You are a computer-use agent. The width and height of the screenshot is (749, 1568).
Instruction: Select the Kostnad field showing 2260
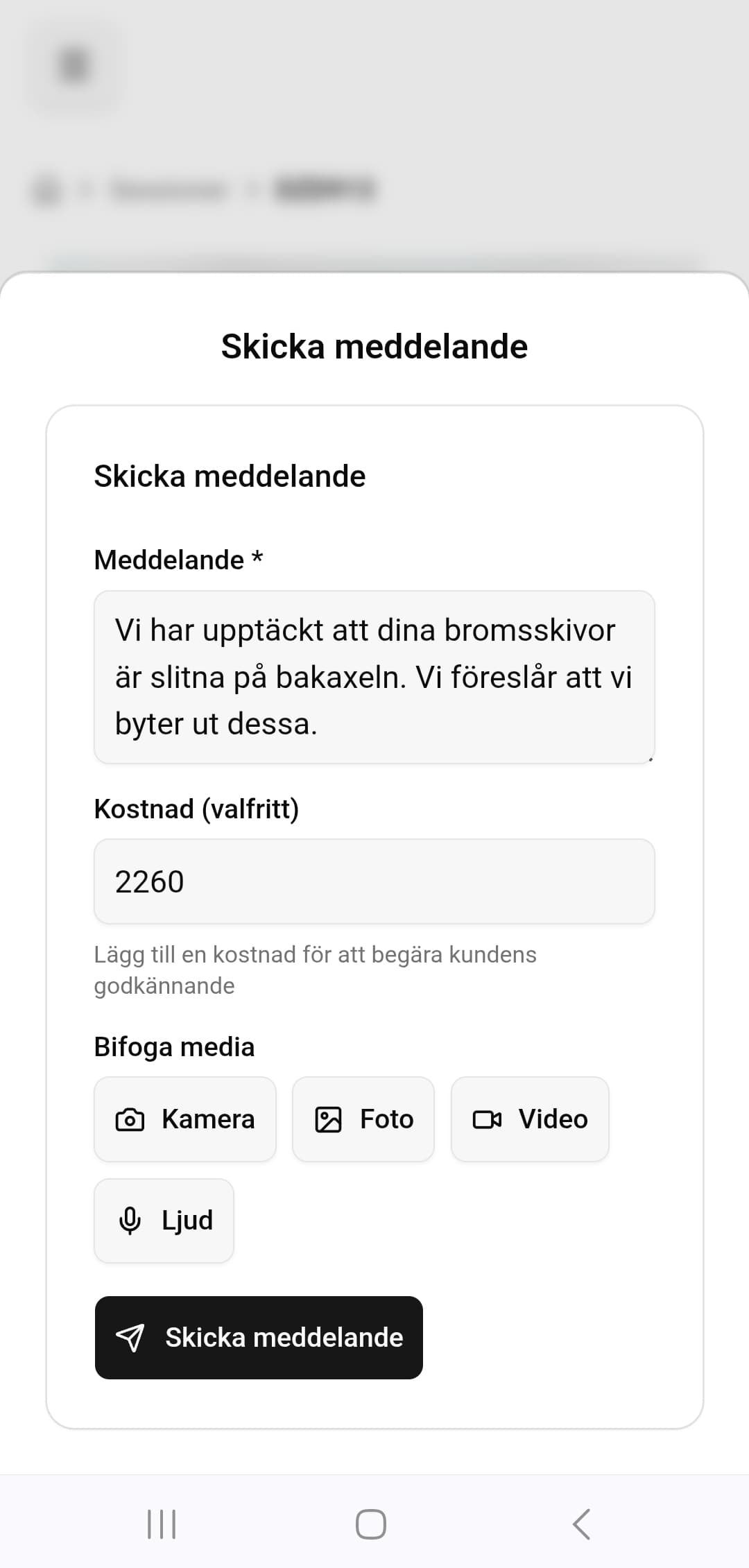click(x=373, y=881)
